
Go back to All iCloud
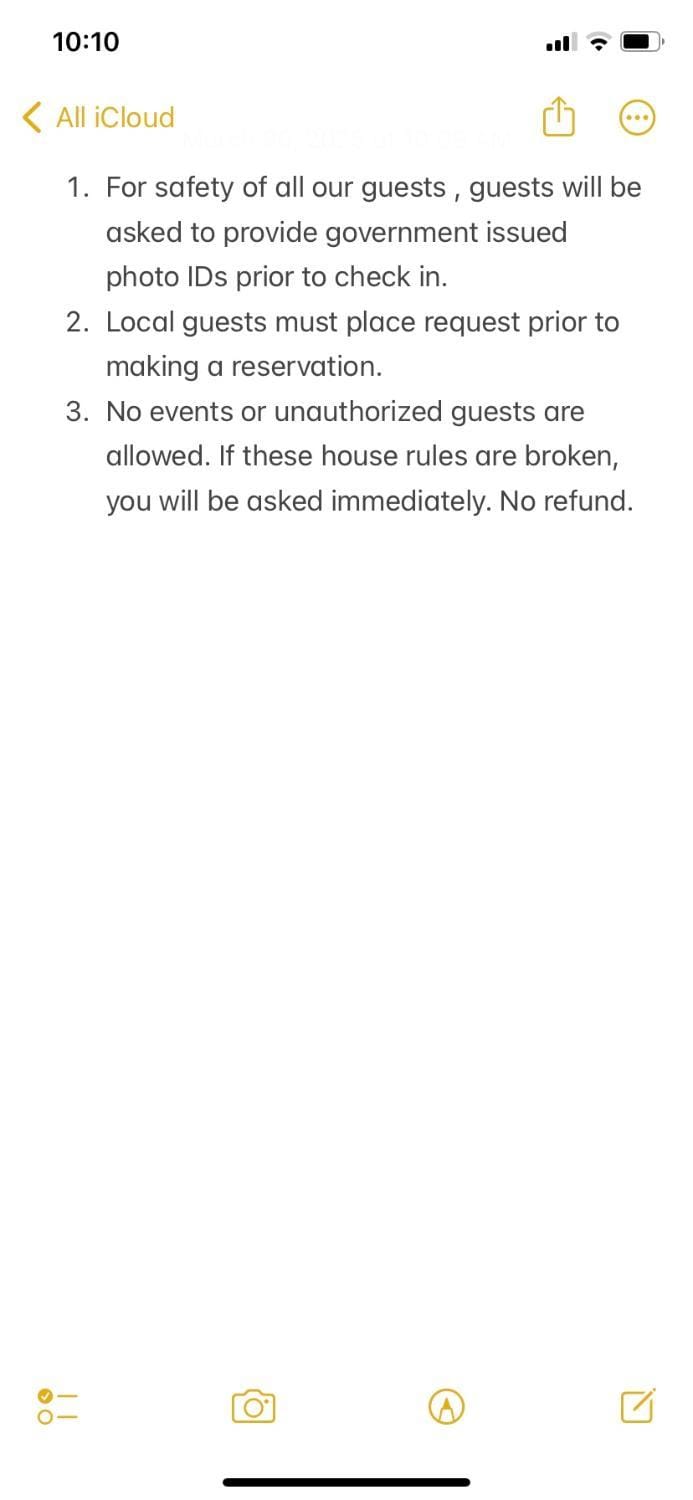tap(97, 118)
